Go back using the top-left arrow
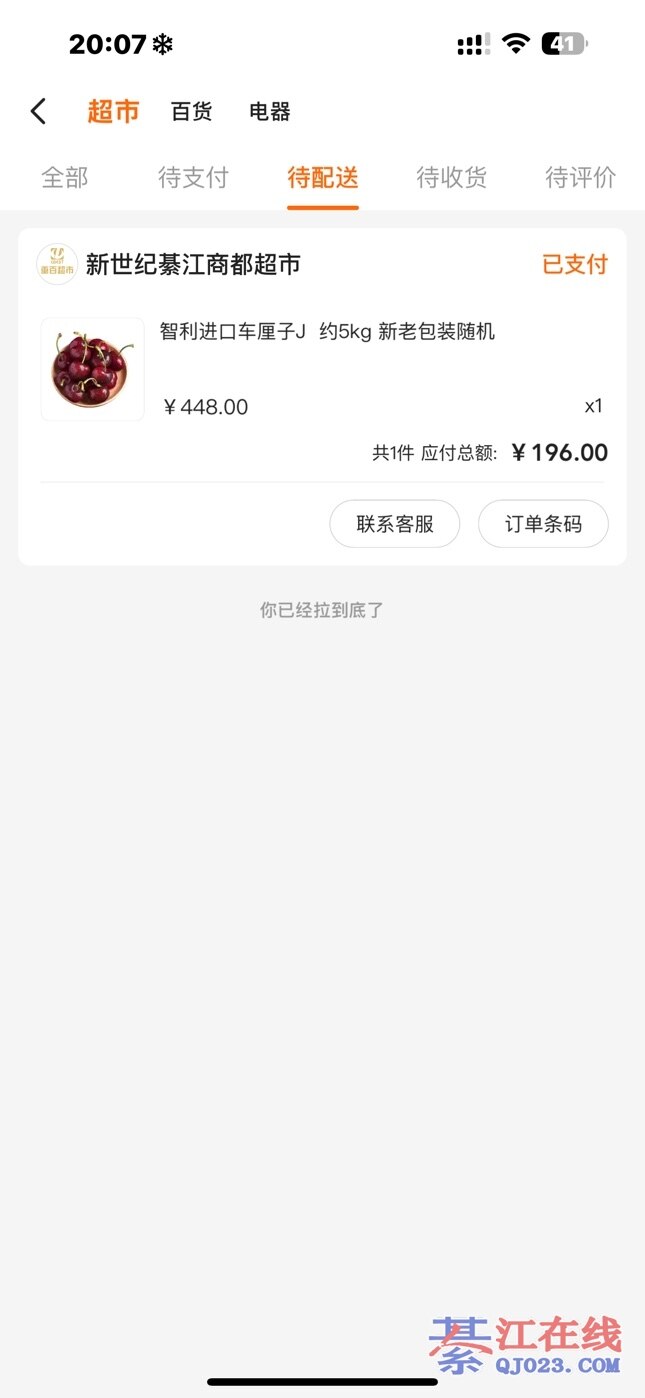645x1398 pixels. coord(39,111)
